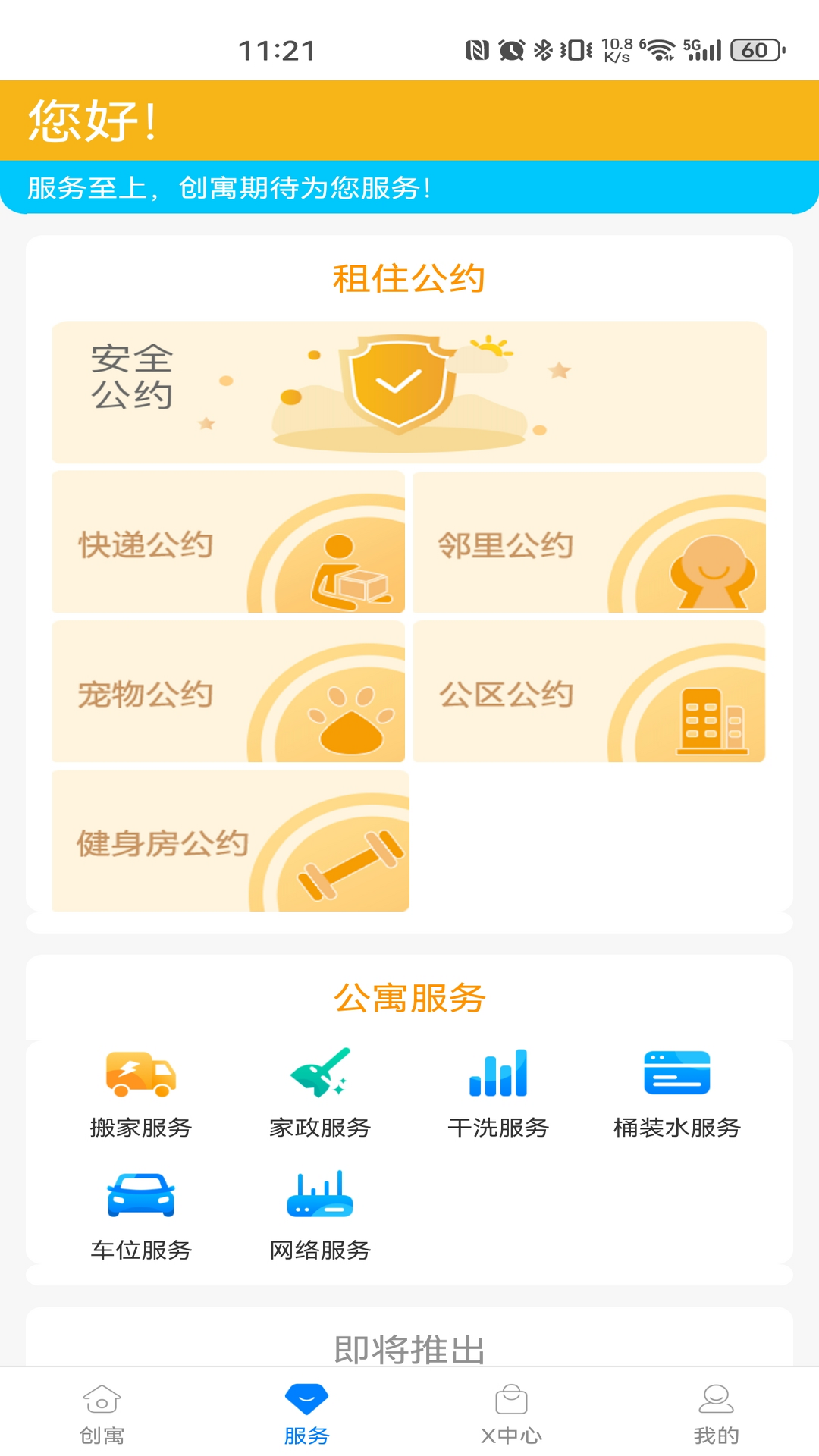Viewport: 819px width, 1456px height.
Task: Go to the X中心 tab
Action: point(512,1414)
